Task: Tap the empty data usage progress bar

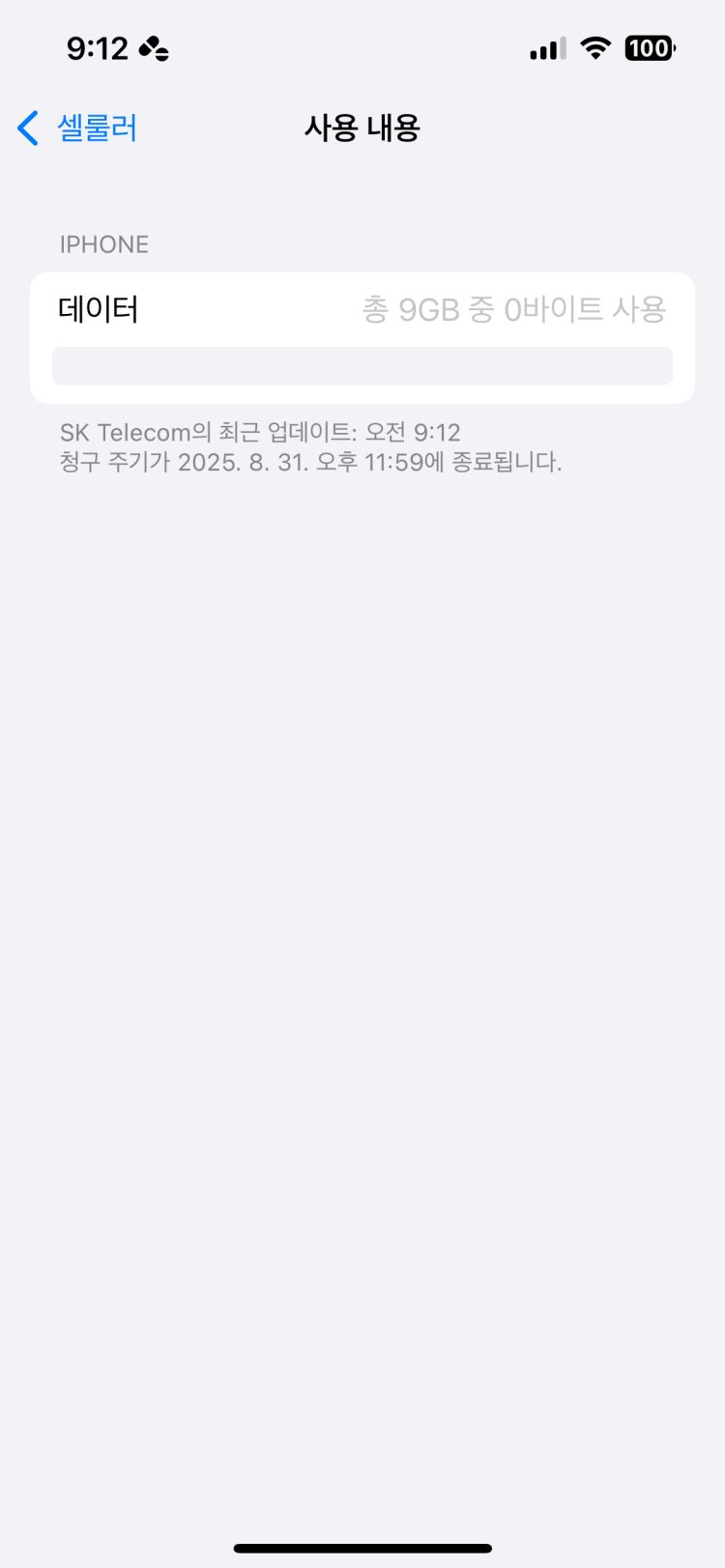Action: click(362, 366)
